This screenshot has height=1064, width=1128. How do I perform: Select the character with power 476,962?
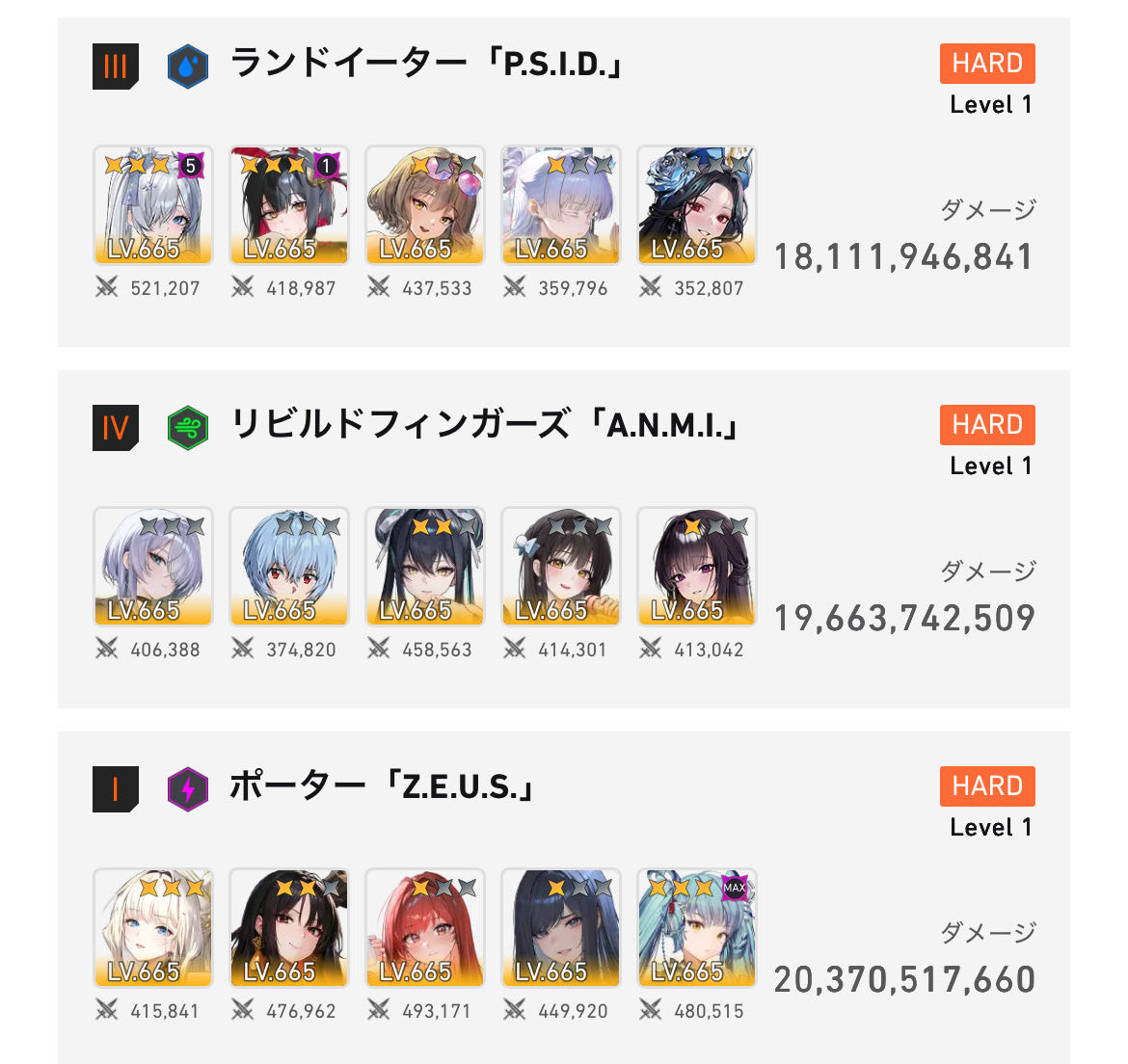coord(289,928)
